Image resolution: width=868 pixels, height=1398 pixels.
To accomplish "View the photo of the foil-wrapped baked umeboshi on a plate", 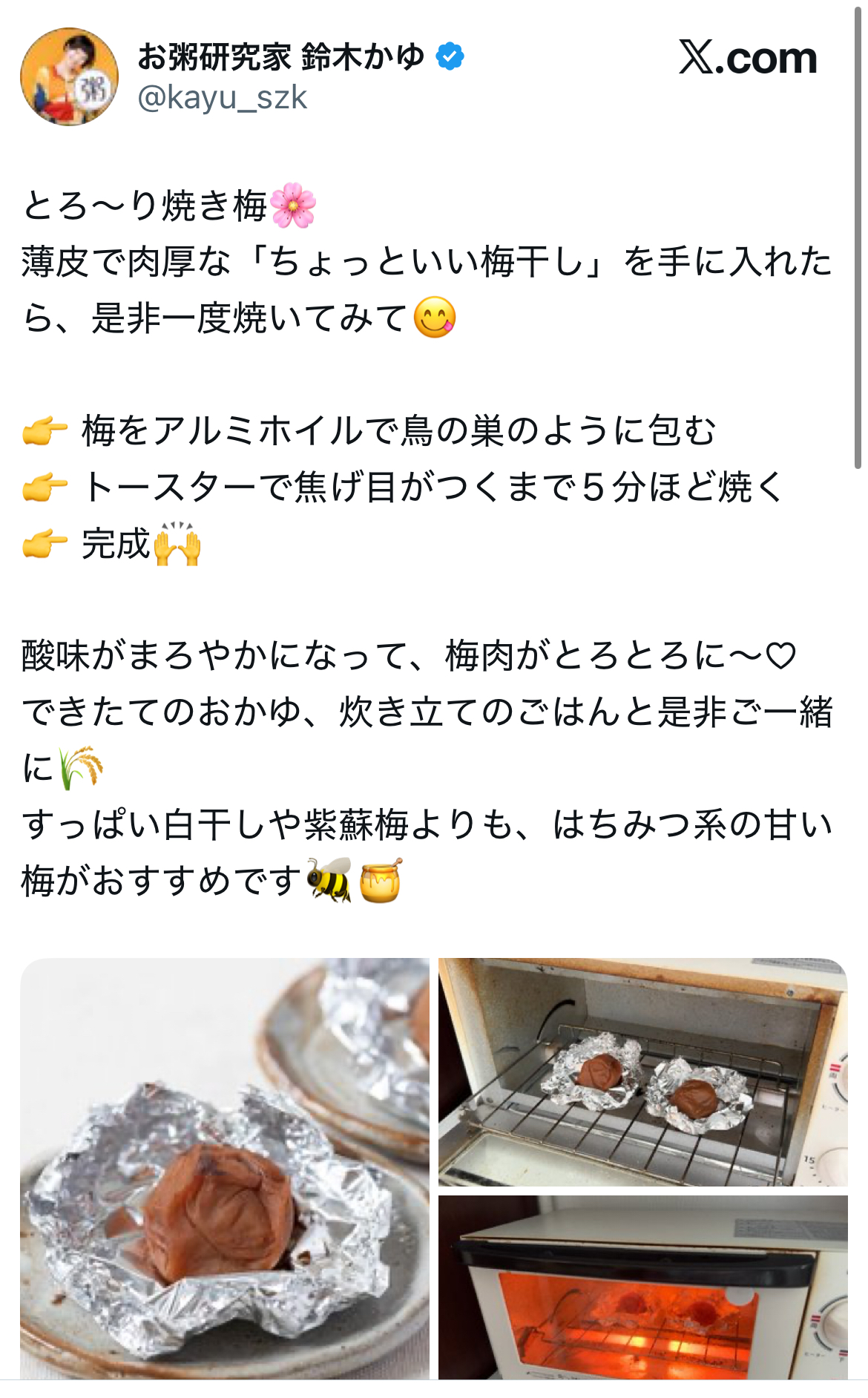I will [x=224, y=1168].
